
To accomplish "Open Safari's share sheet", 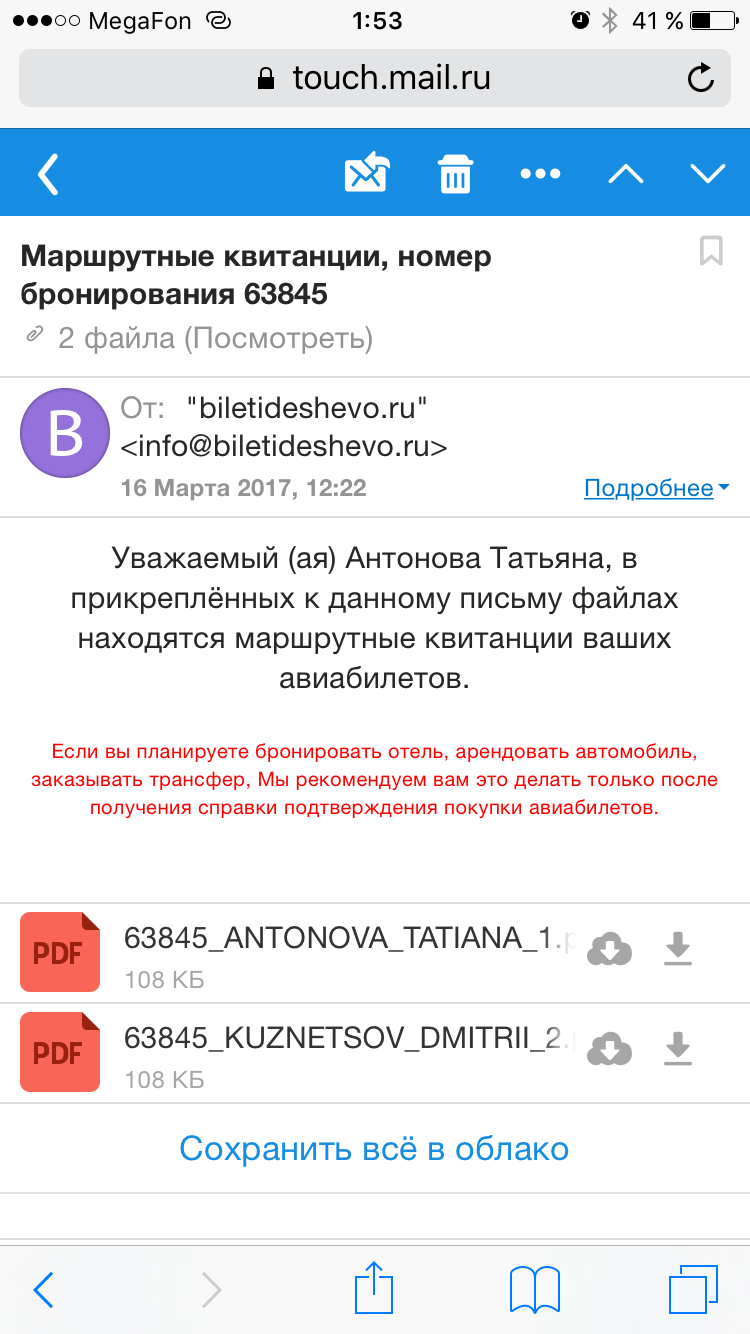I will (x=373, y=1288).
